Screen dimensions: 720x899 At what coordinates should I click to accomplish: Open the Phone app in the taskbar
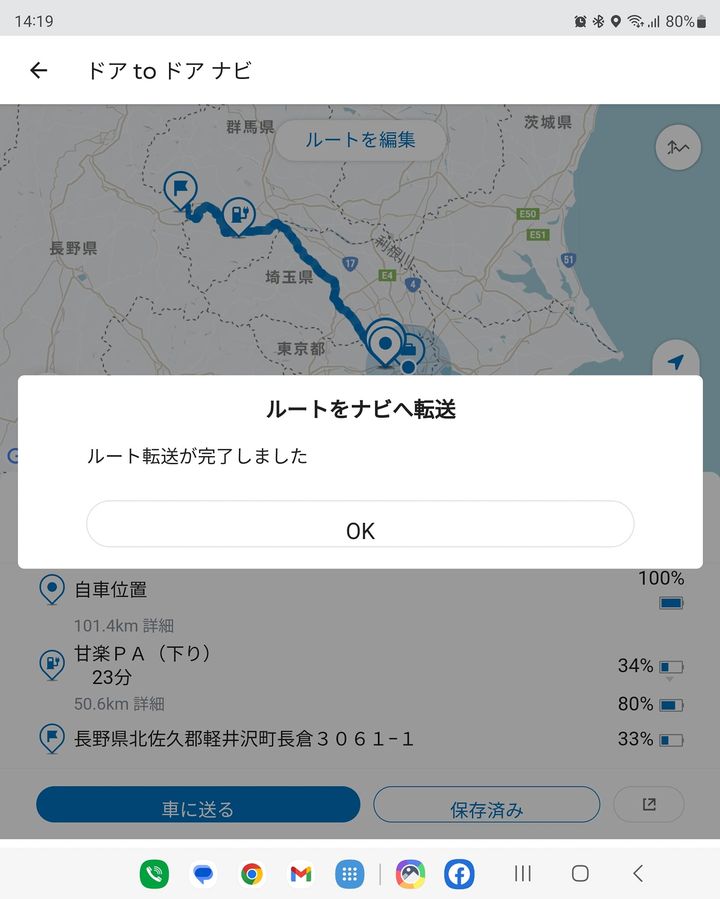[x=154, y=874]
